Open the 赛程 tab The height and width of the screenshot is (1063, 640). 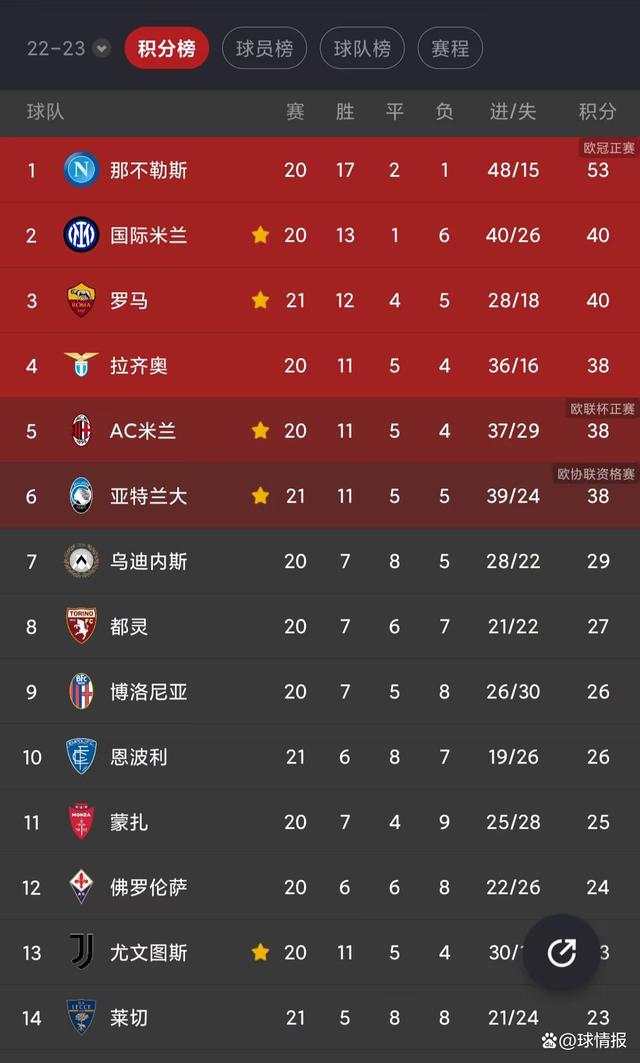pos(450,48)
